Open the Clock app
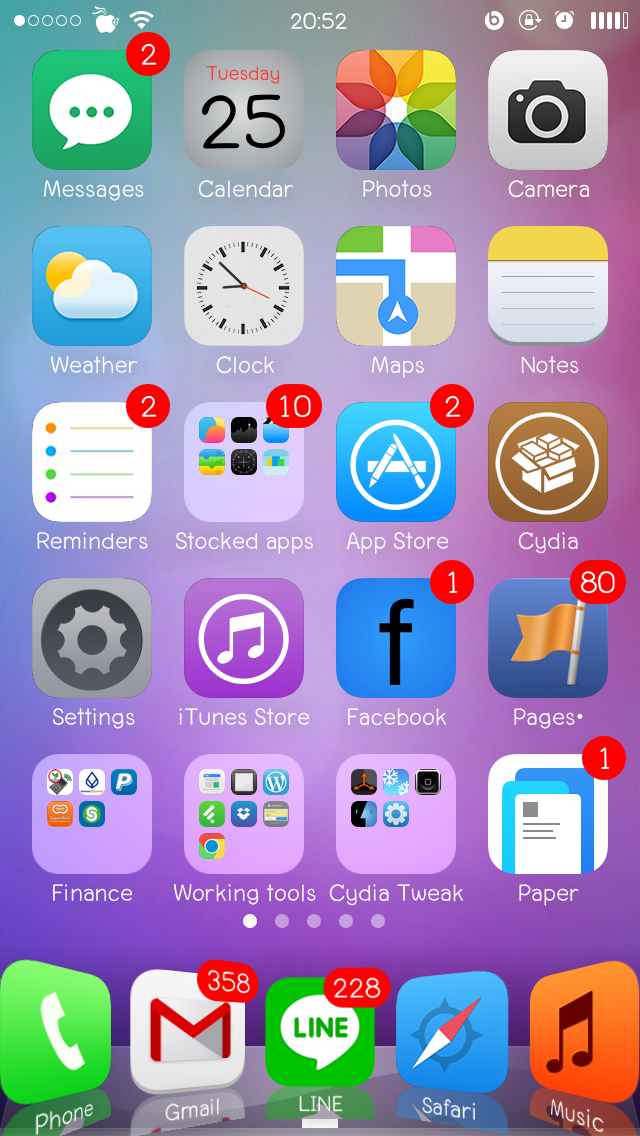The height and width of the screenshot is (1136, 640). (x=244, y=286)
